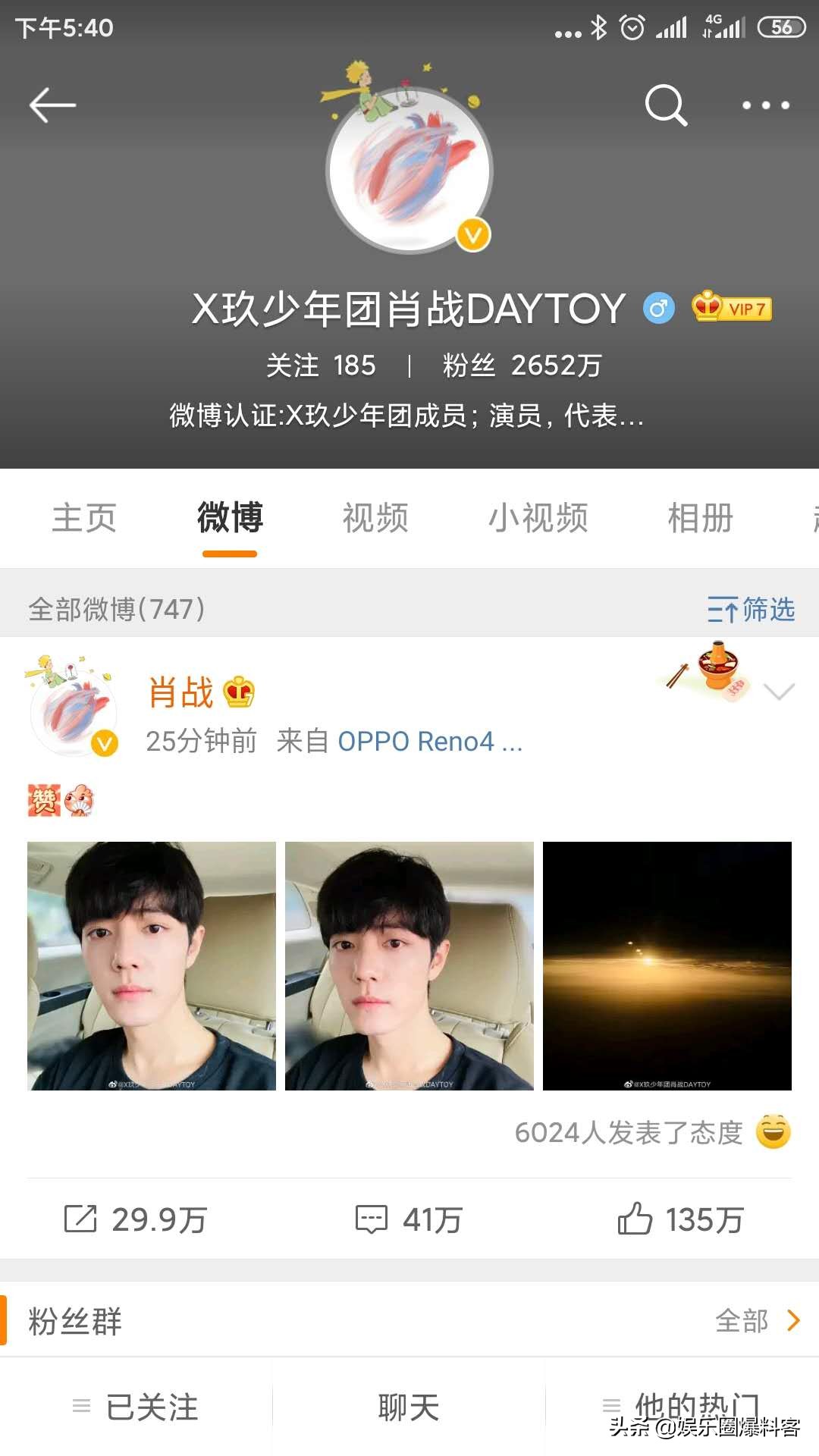Open 聊天 to chat
This screenshot has width=819, height=1456.
click(x=409, y=1407)
